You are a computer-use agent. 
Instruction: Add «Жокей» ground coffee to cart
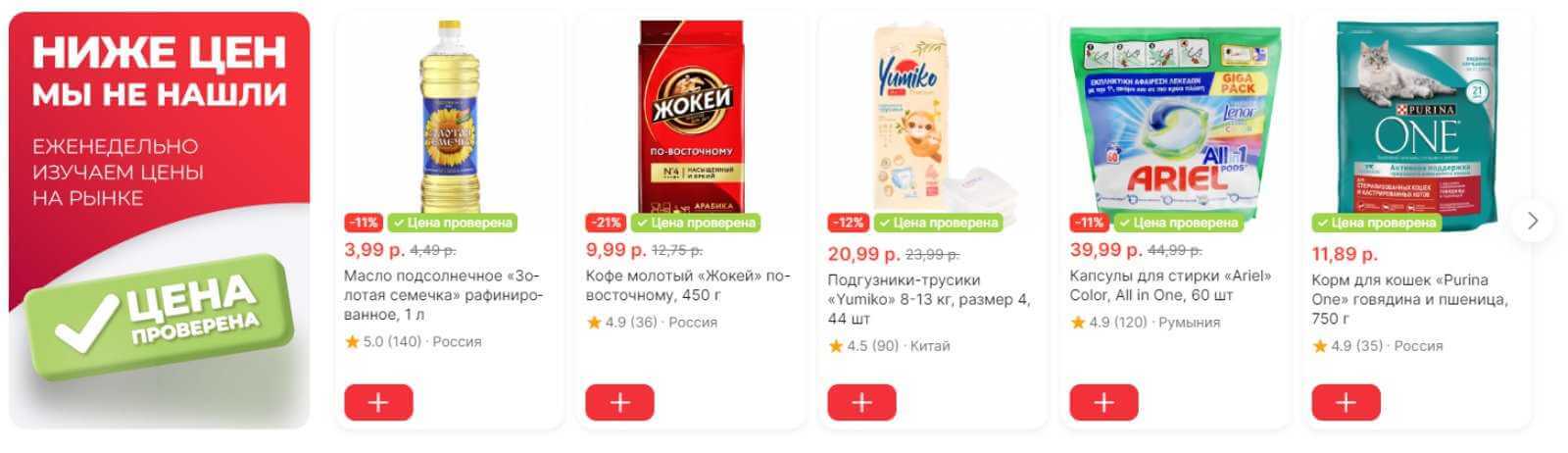click(x=619, y=403)
